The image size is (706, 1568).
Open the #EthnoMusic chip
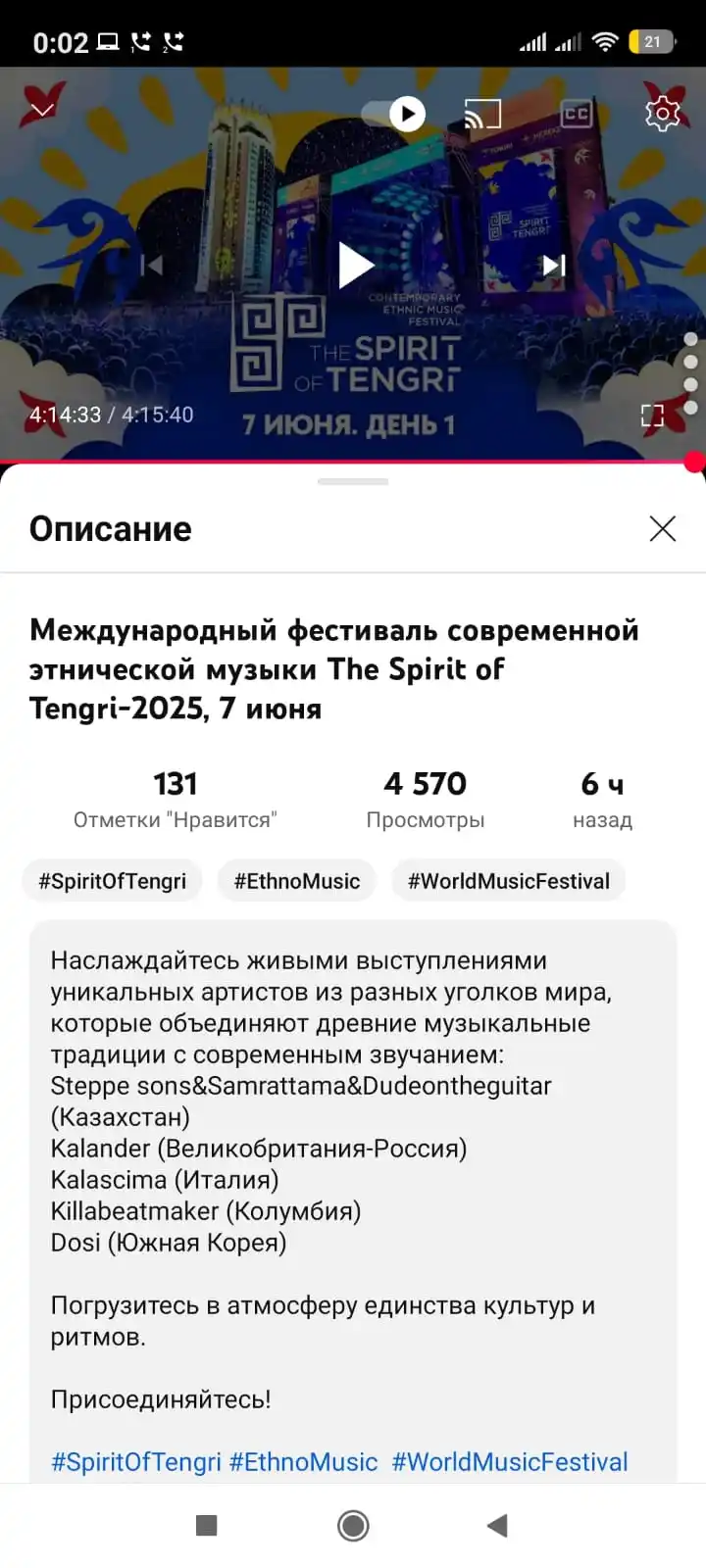click(296, 881)
